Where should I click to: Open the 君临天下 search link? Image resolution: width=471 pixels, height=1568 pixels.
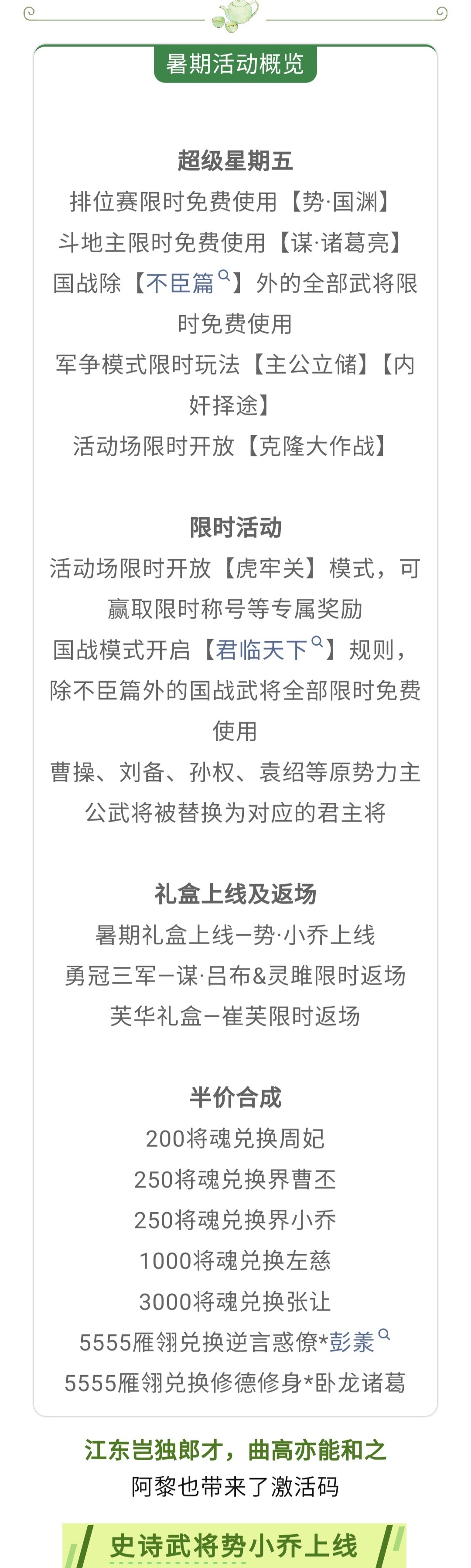(269, 650)
